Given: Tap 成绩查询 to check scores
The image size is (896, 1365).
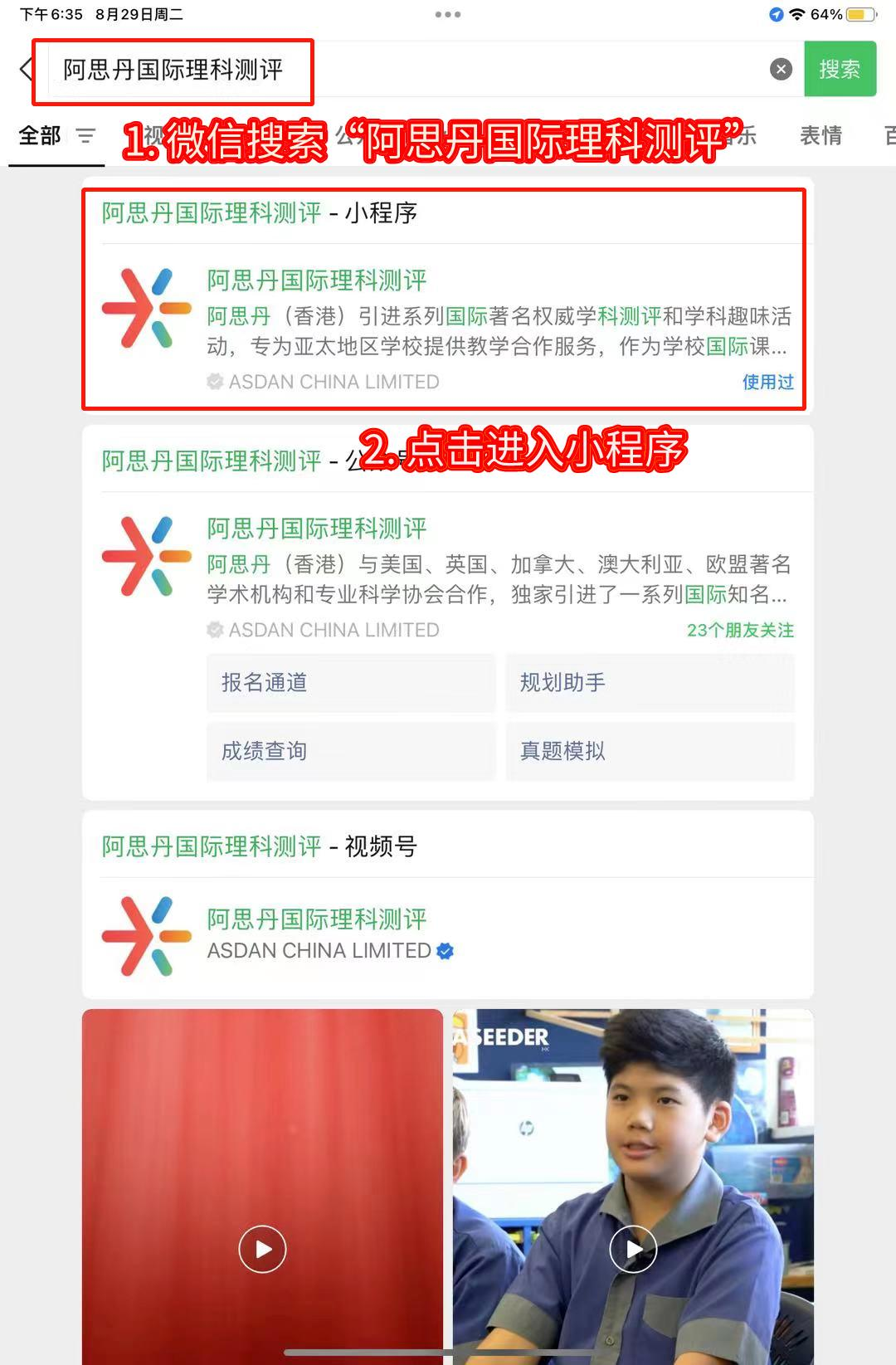Looking at the screenshot, I should (x=351, y=751).
